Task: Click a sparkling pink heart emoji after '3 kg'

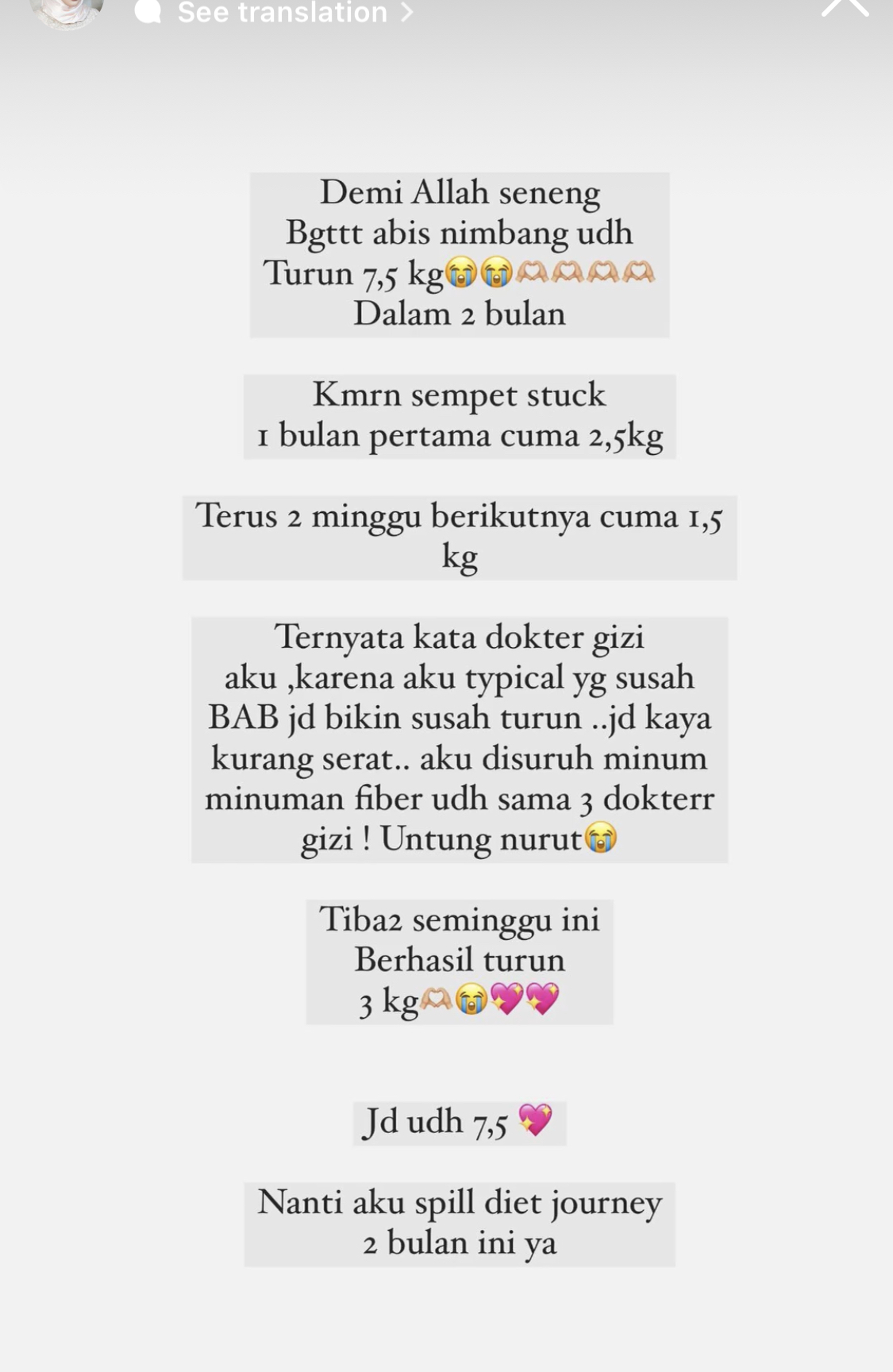Action: [506, 999]
